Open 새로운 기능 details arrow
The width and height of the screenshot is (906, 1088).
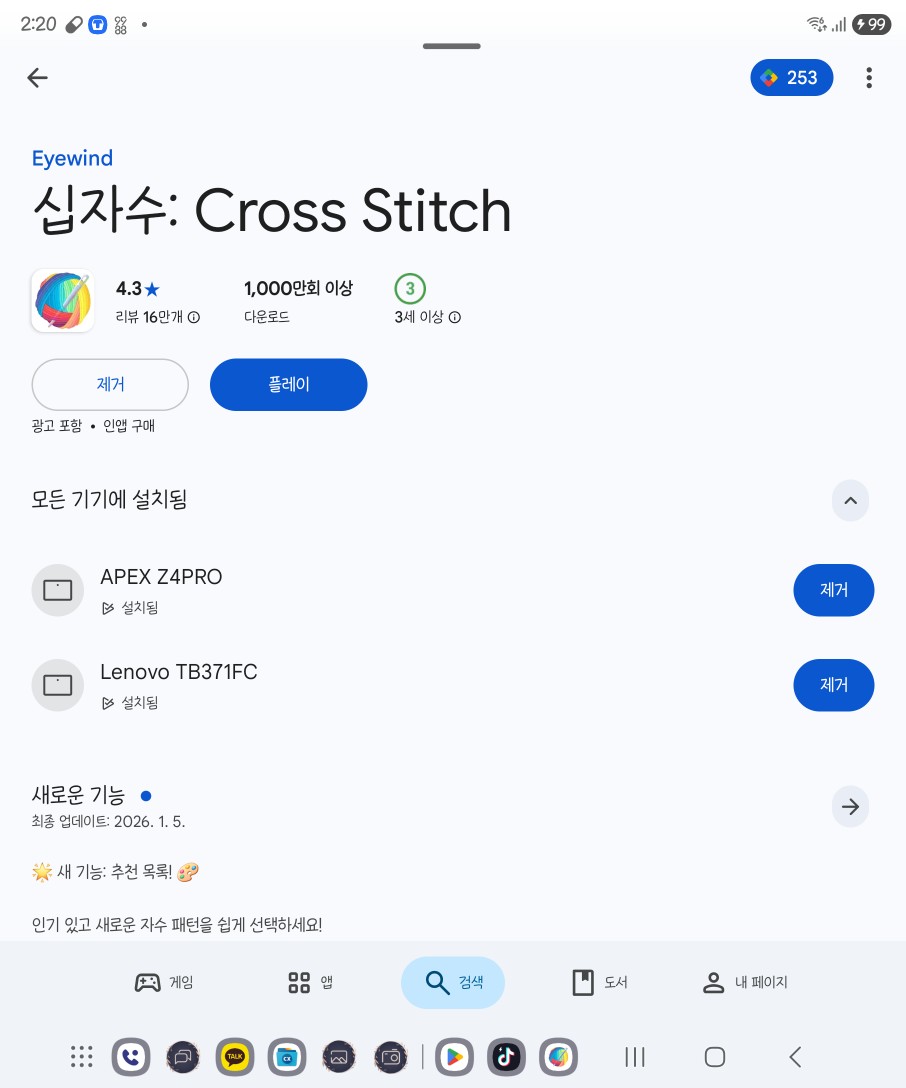click(850, 807)
